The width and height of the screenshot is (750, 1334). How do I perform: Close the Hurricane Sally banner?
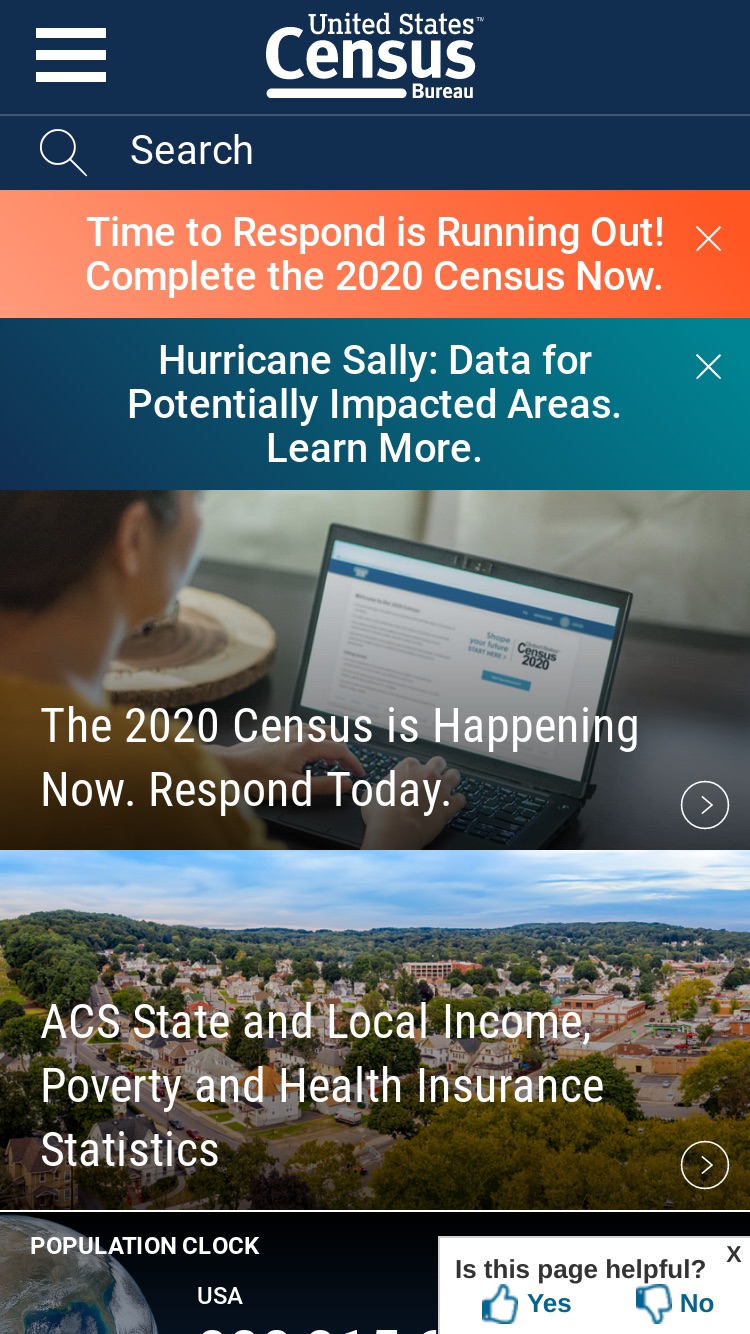[708, 367]
